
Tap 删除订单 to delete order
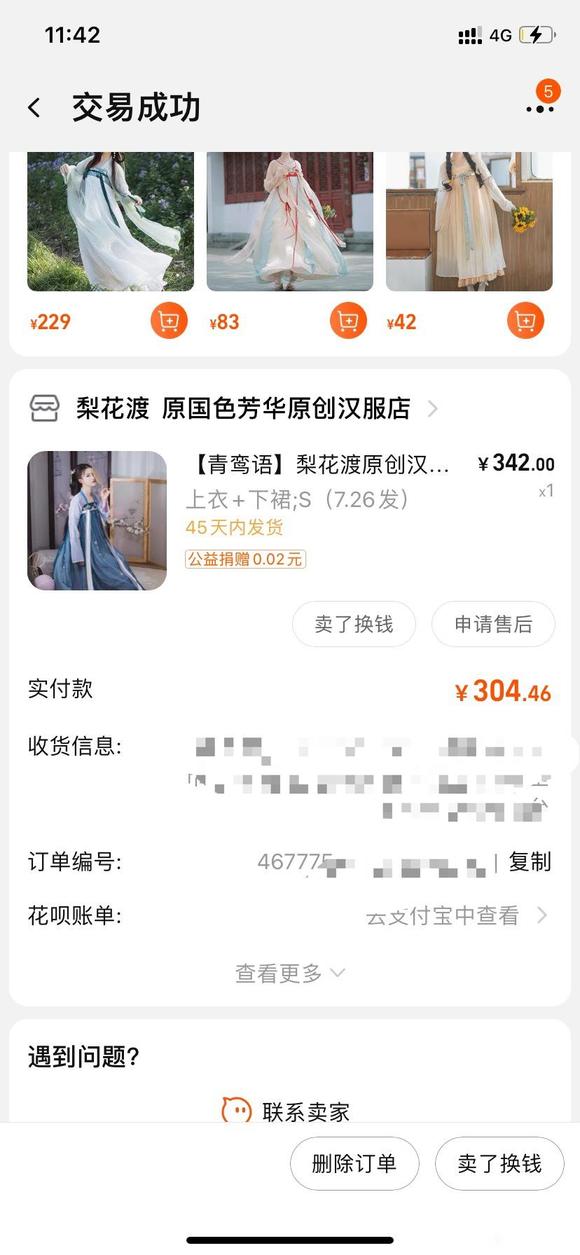(354, 1164)
